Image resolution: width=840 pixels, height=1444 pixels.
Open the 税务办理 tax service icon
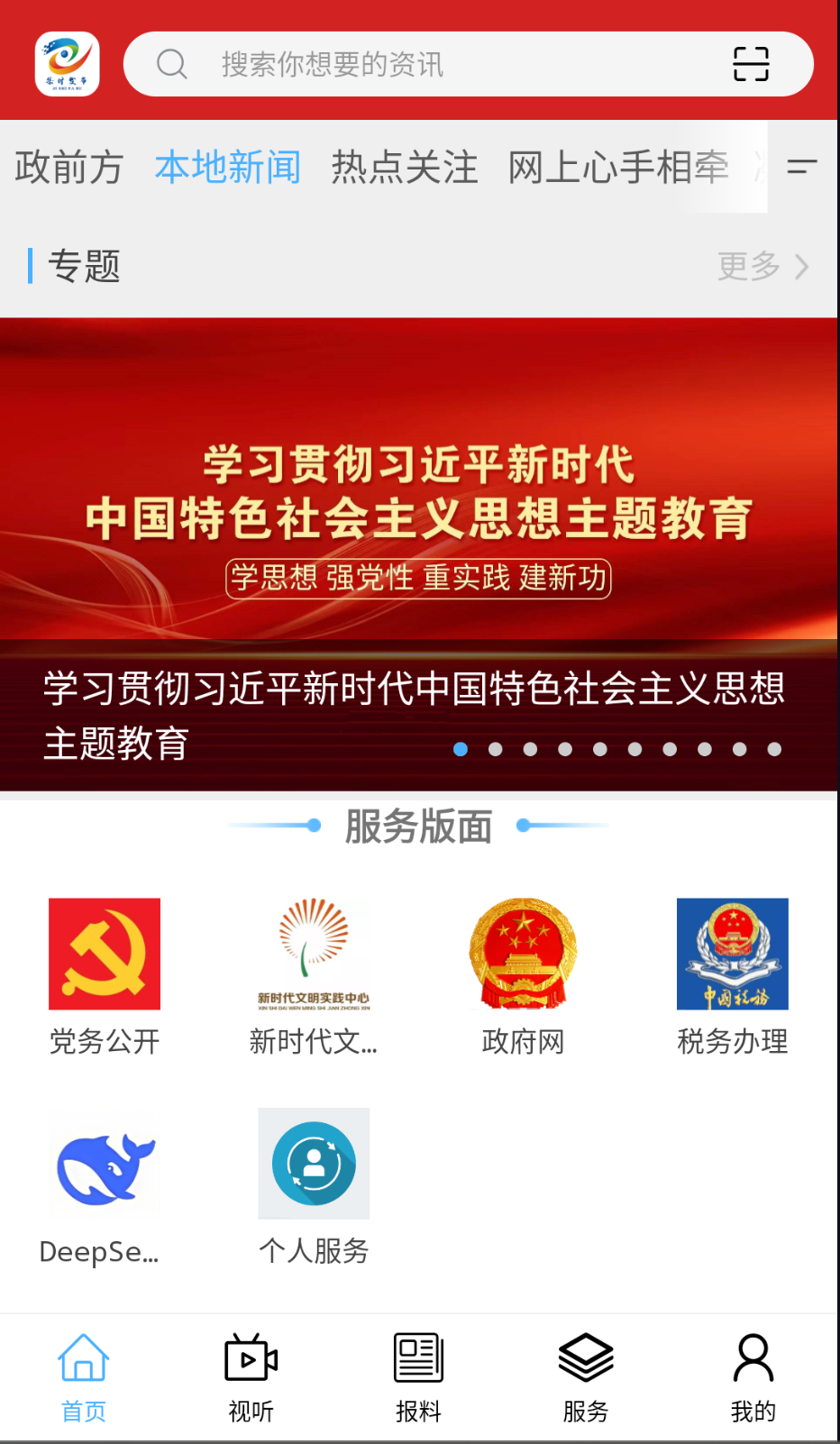coord(732,954)
